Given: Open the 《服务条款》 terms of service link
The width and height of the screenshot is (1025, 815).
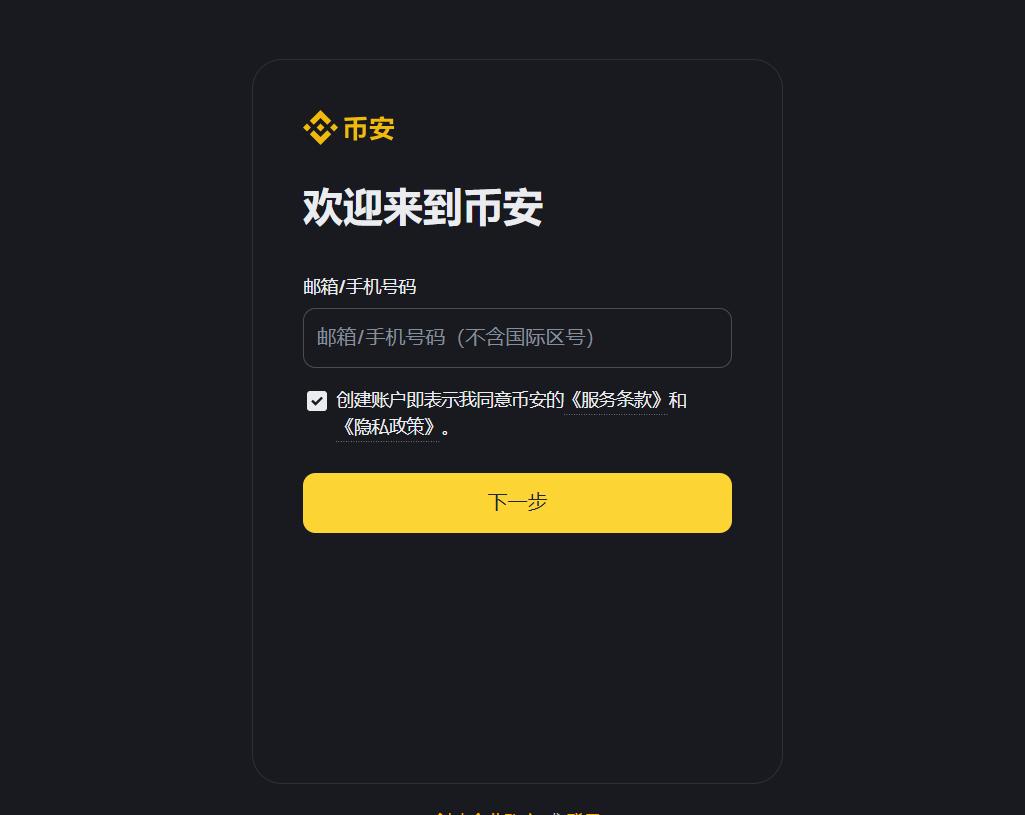Looking at the screenshot, I should point(615,400).
